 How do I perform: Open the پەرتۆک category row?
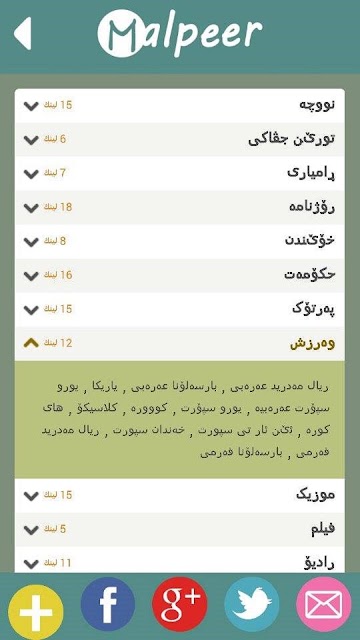[180, 309]
